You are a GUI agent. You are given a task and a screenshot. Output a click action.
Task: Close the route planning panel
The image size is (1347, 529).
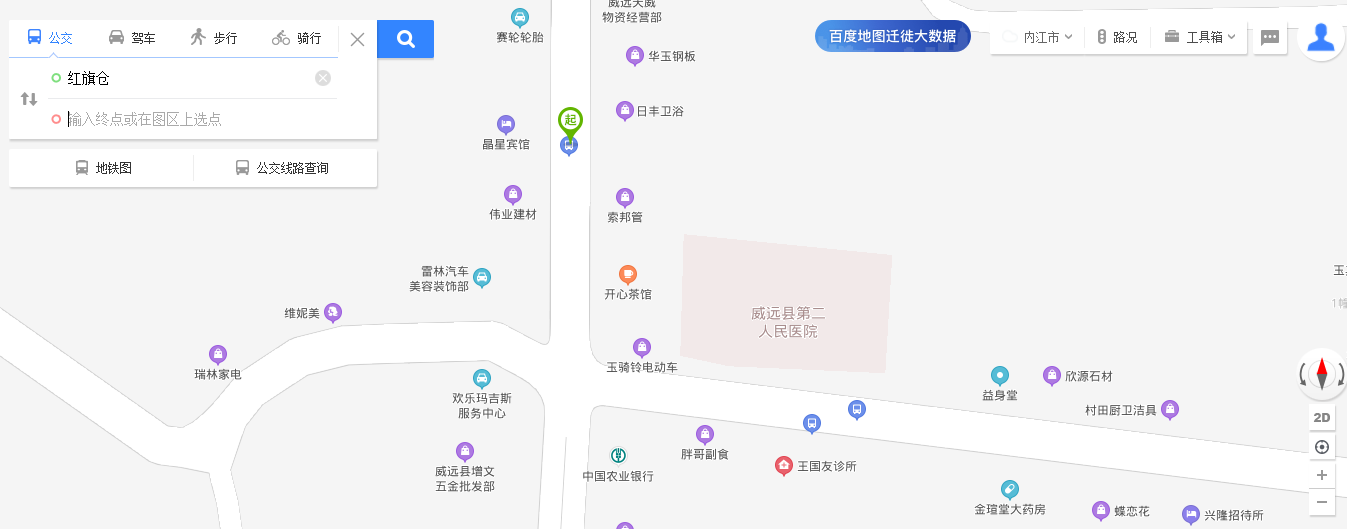point(357,39)
